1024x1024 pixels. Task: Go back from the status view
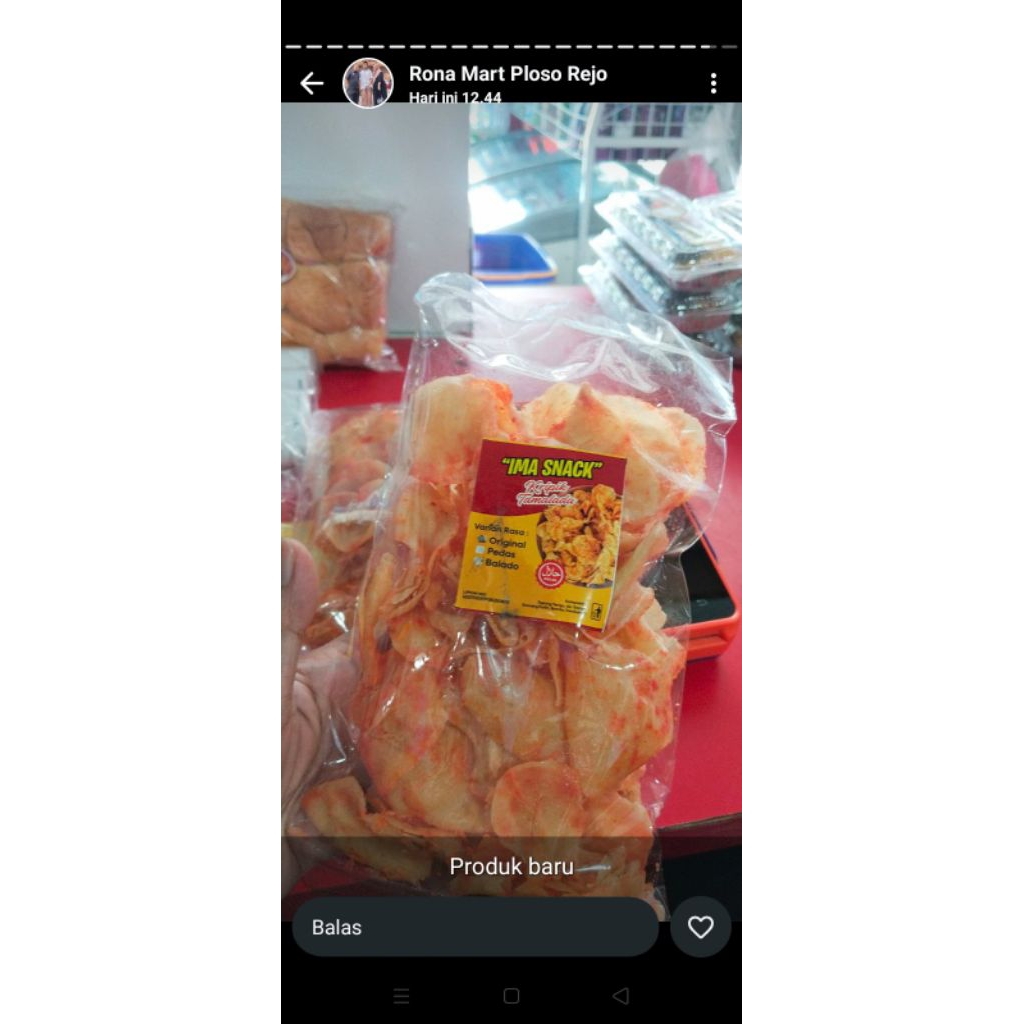tap(312, 83)
